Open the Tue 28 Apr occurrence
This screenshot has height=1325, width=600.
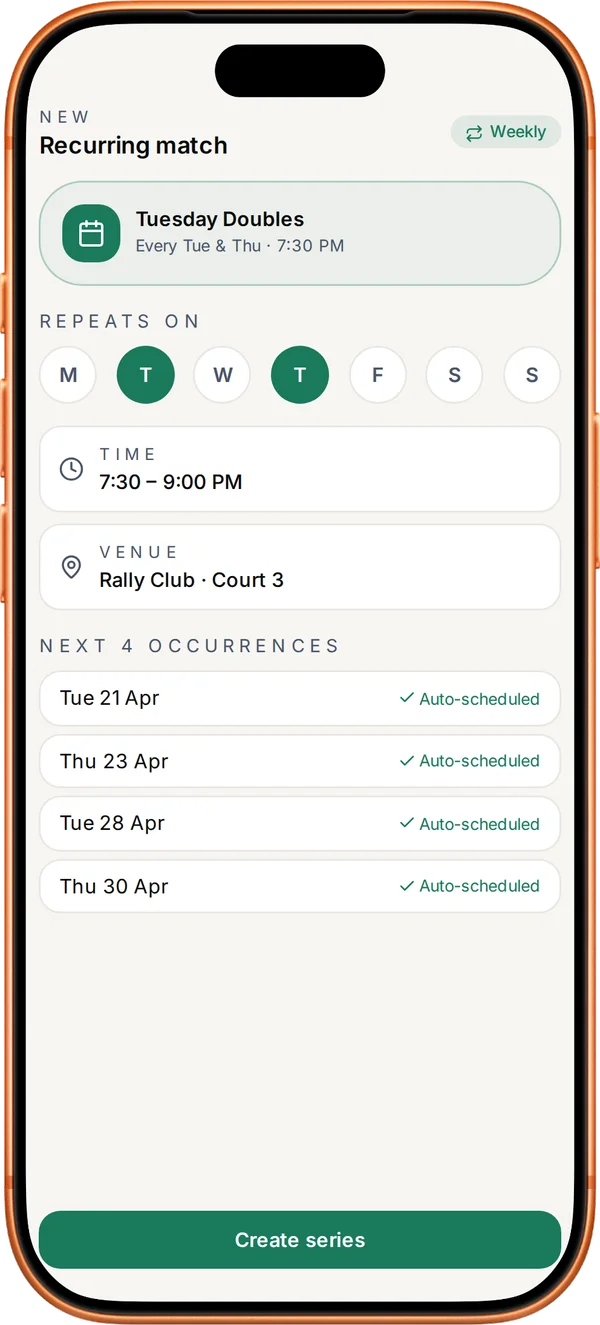pyautogui.click(x=300, y=823)
